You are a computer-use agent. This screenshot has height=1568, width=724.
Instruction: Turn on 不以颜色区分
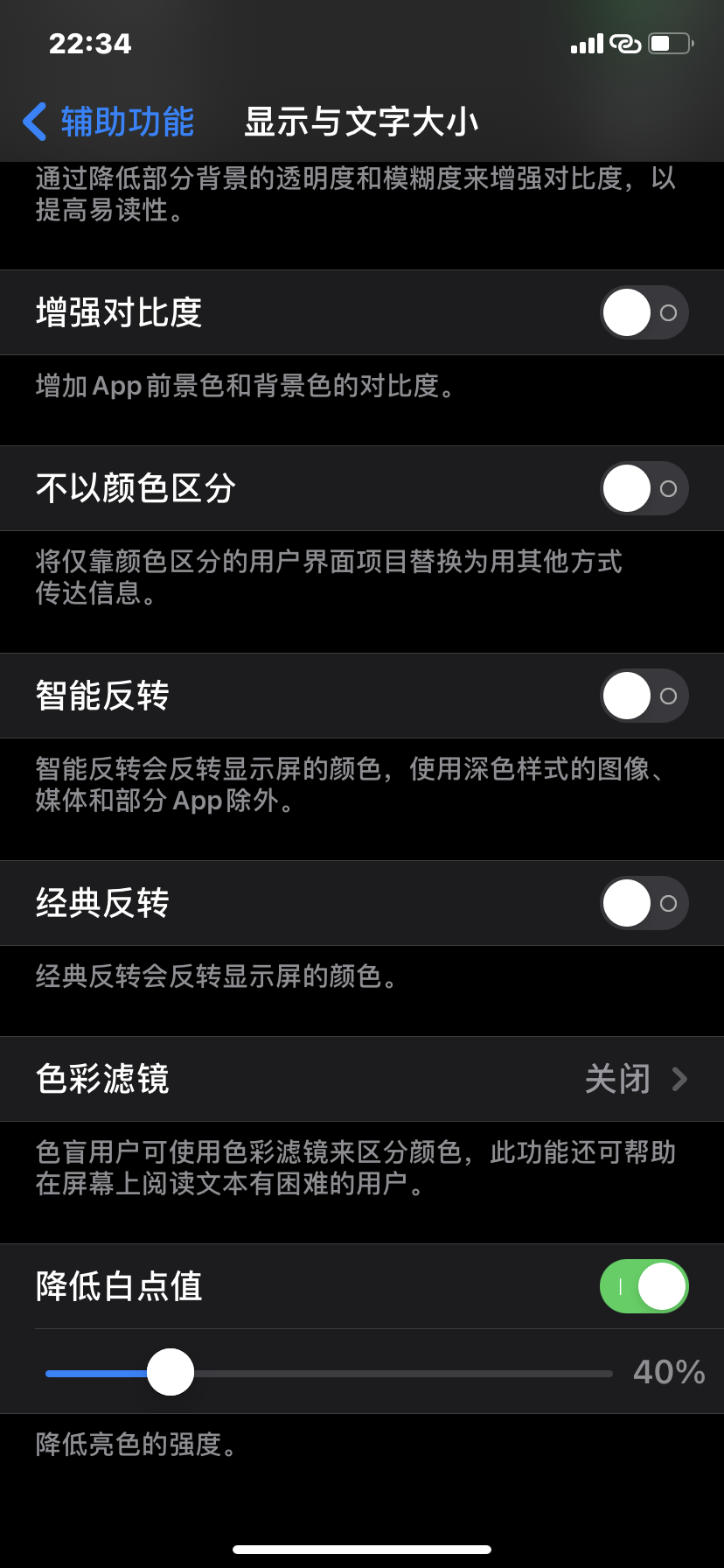[x=644, y=488]
